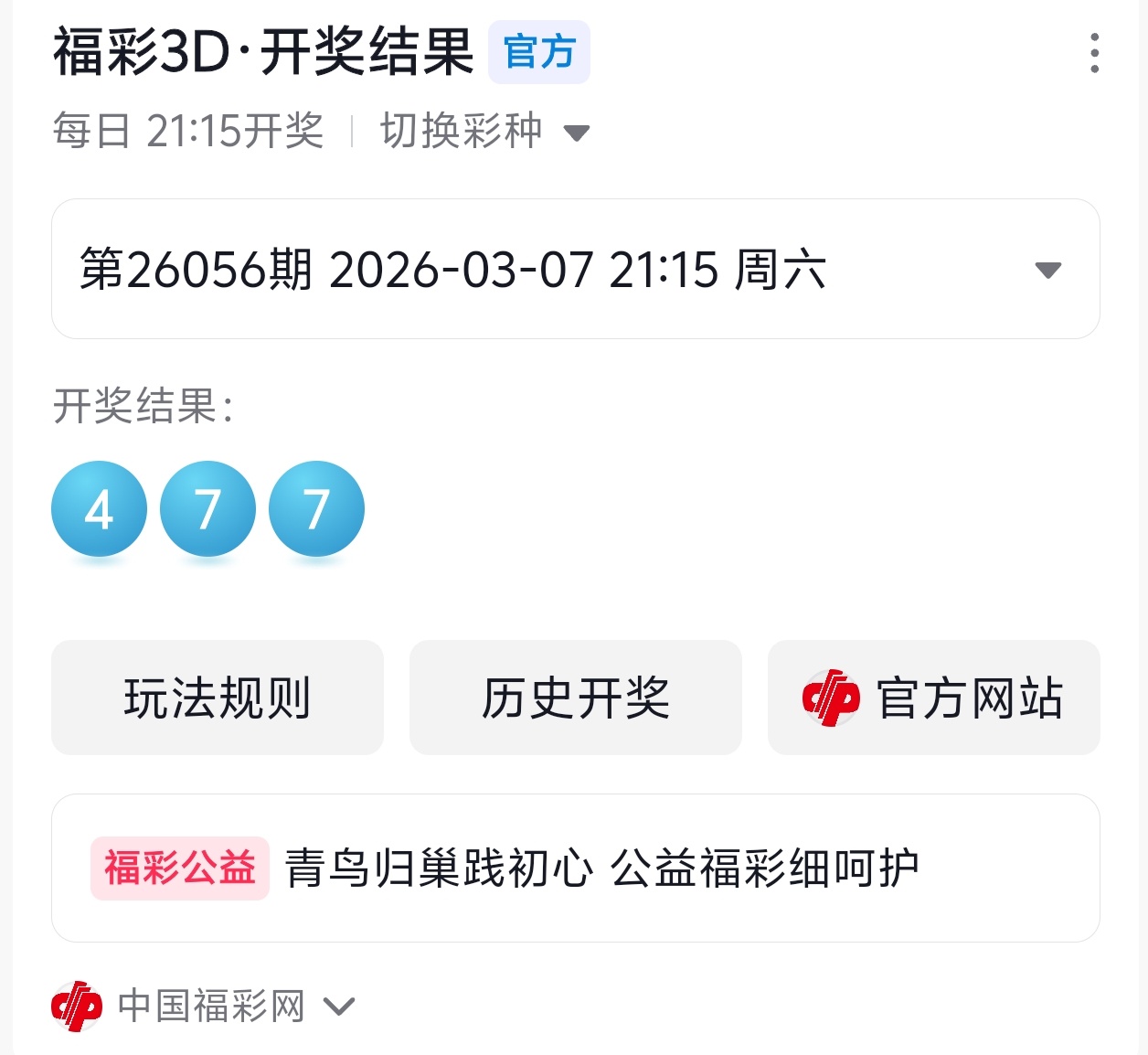The height and width of the screenshot is (1055, 1148).
Task: Visit the 官方网站 official site
Action: click(x=933, y=698)
